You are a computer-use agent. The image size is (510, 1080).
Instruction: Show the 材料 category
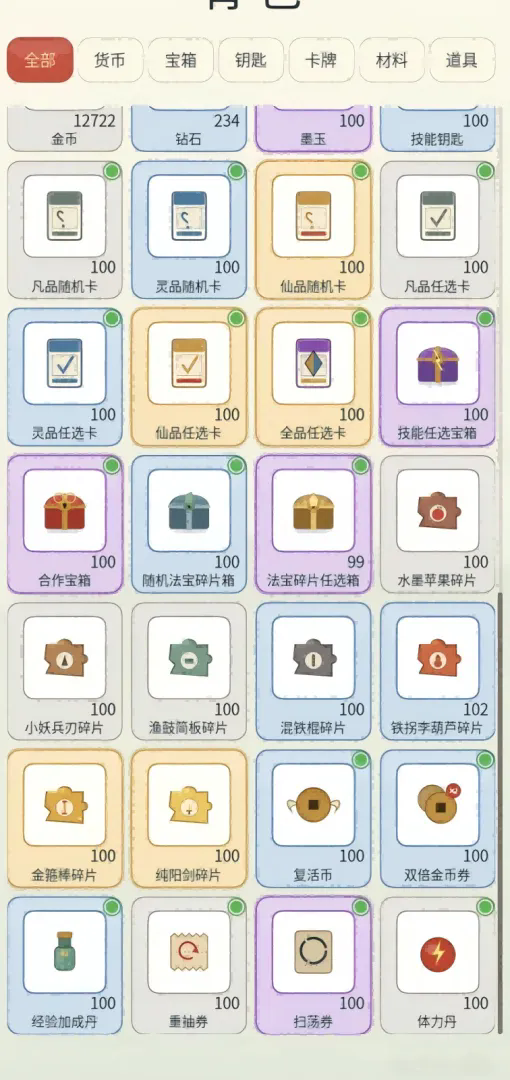pyautogui.click(x=392, y=60)
